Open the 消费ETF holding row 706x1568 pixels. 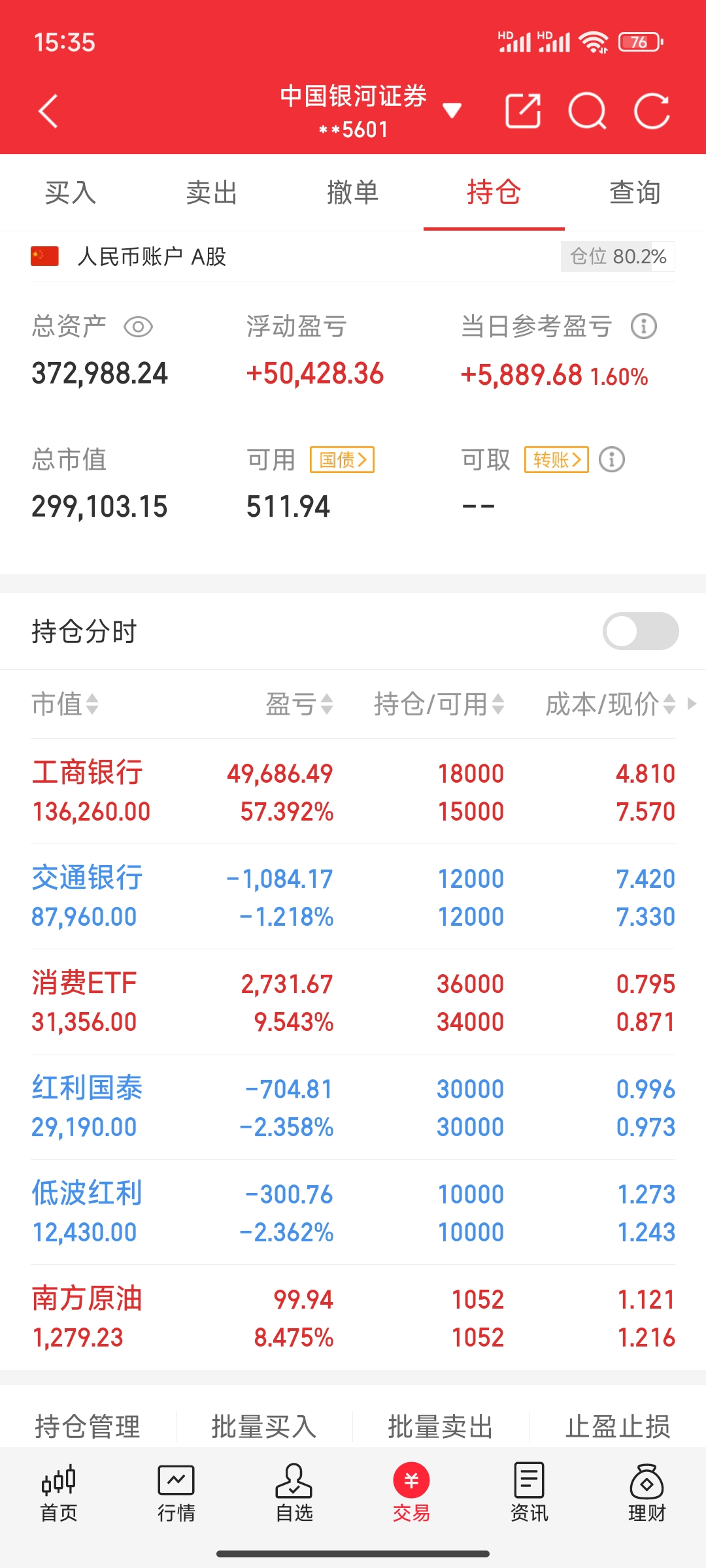tap(353, 1002)
